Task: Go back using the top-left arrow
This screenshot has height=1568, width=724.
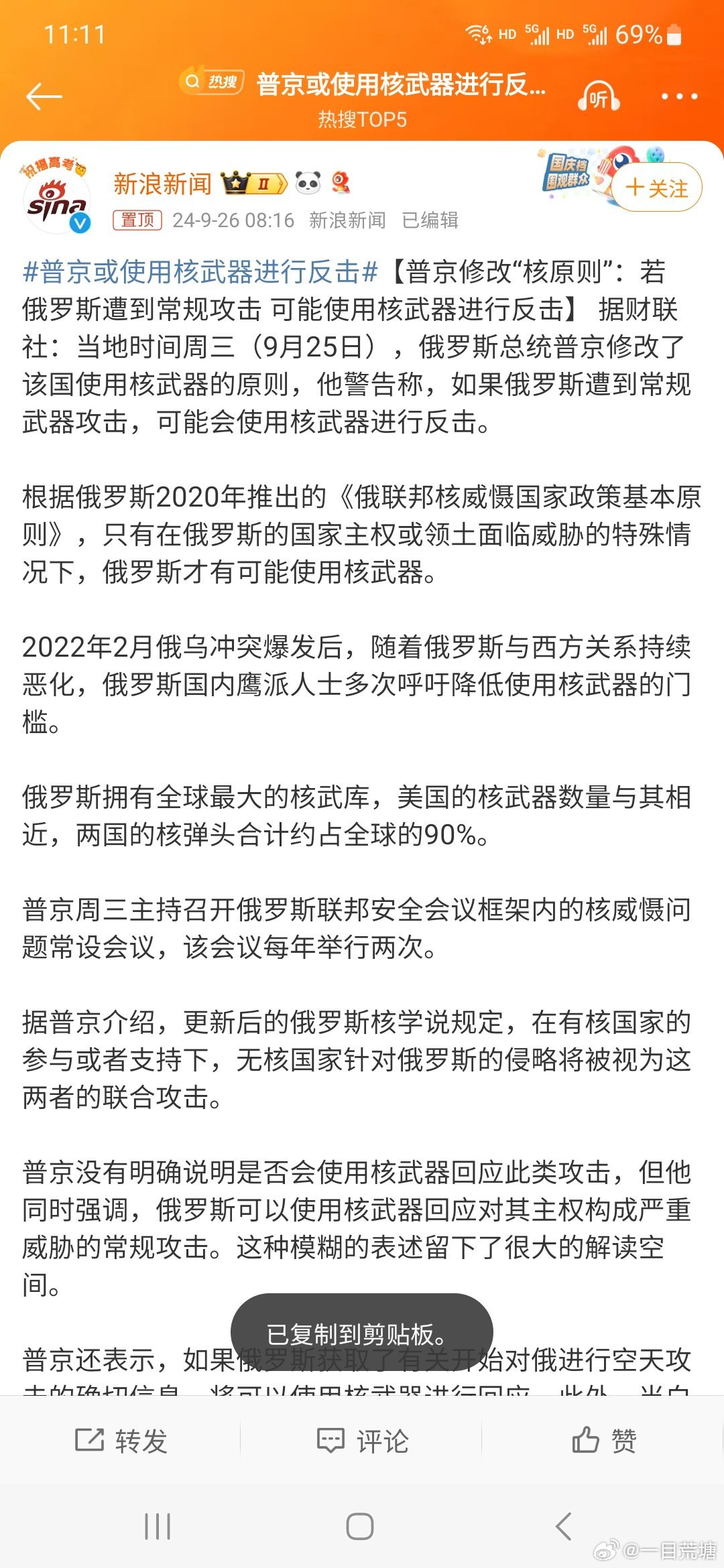Action: [x=44, y=97]
